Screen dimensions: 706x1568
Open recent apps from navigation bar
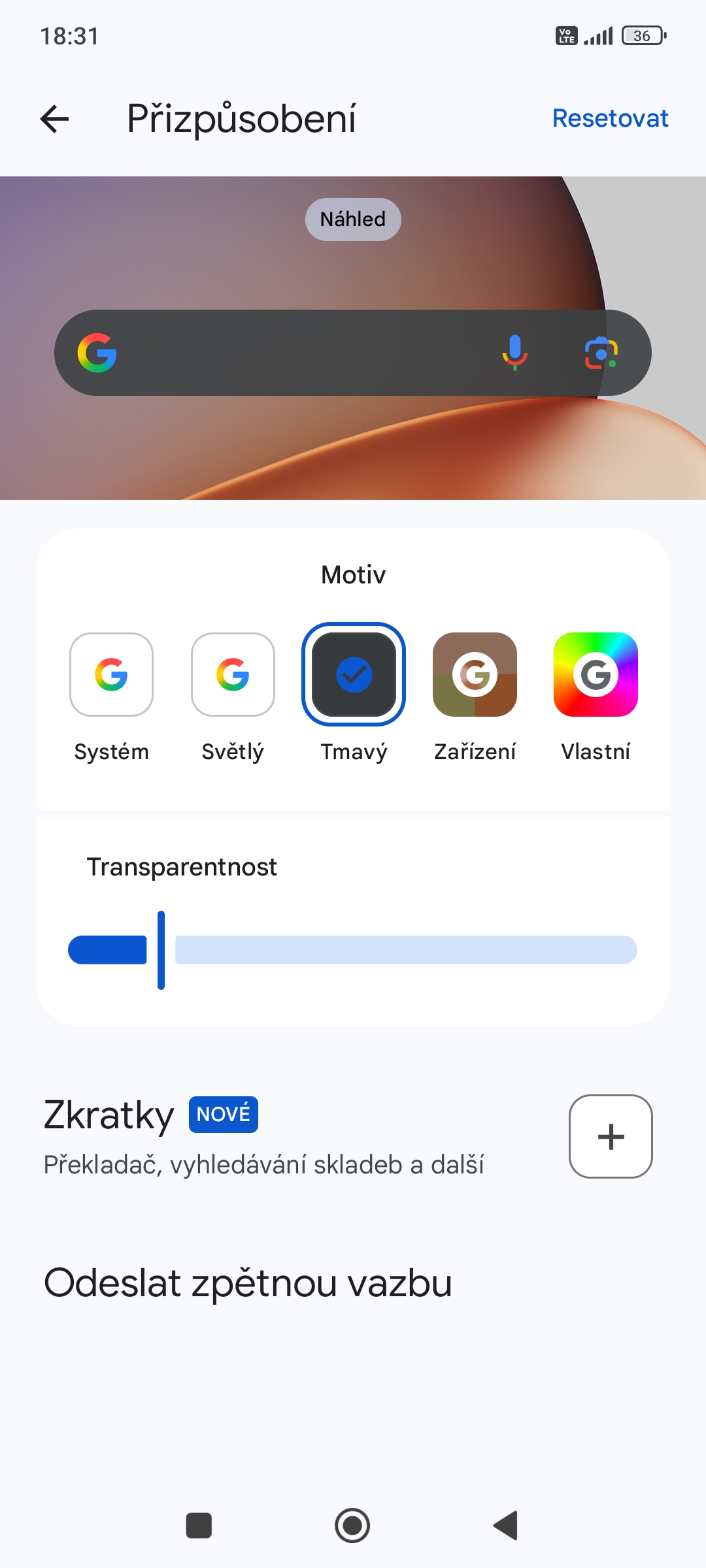(199, 1526)
